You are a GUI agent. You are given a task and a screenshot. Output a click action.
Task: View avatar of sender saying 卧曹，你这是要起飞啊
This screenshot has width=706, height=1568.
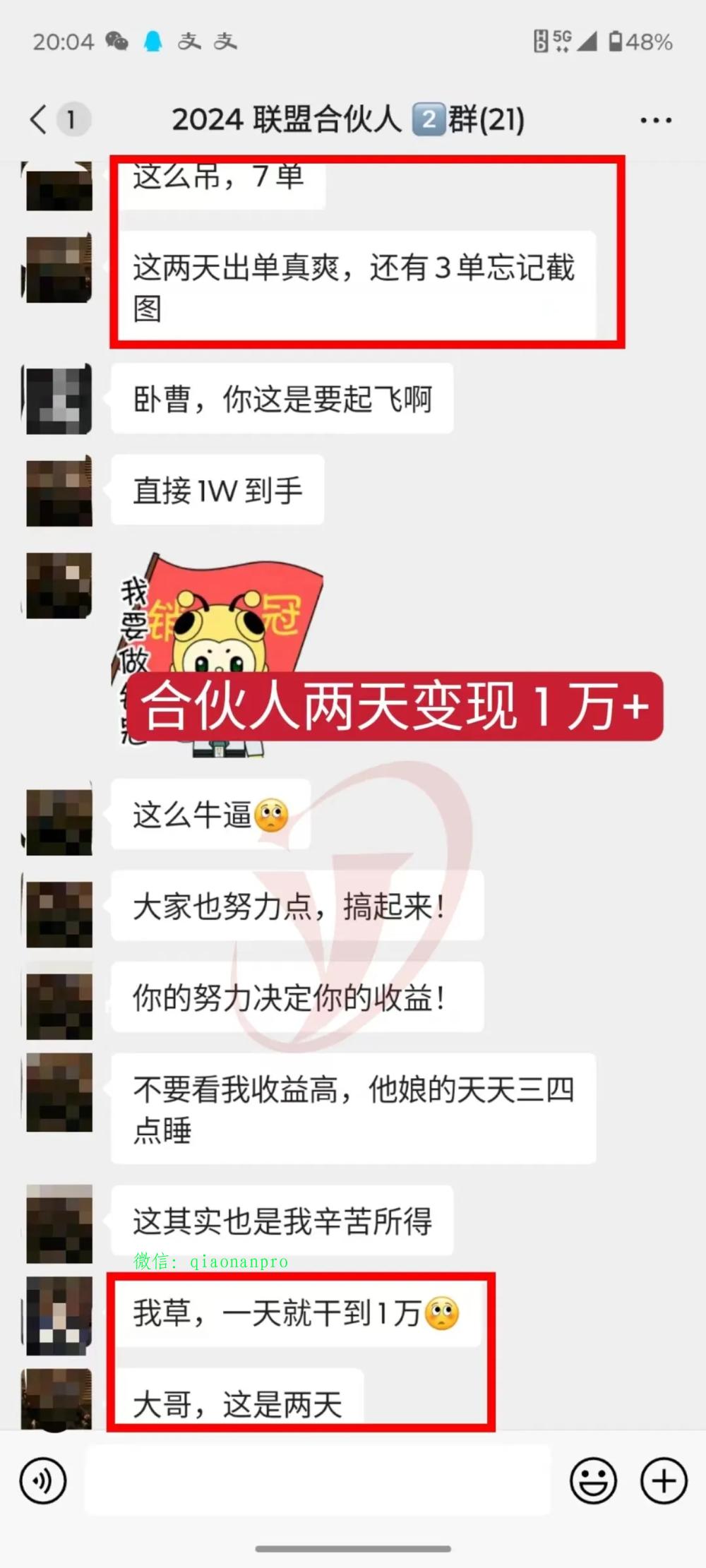(59, 400)
